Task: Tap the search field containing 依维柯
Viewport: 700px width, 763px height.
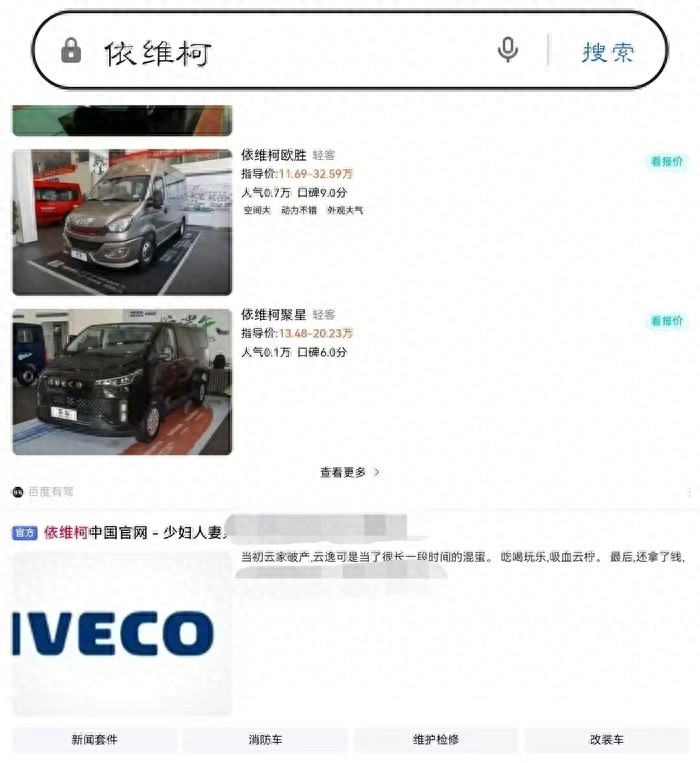Action: [x=280, y=51]
